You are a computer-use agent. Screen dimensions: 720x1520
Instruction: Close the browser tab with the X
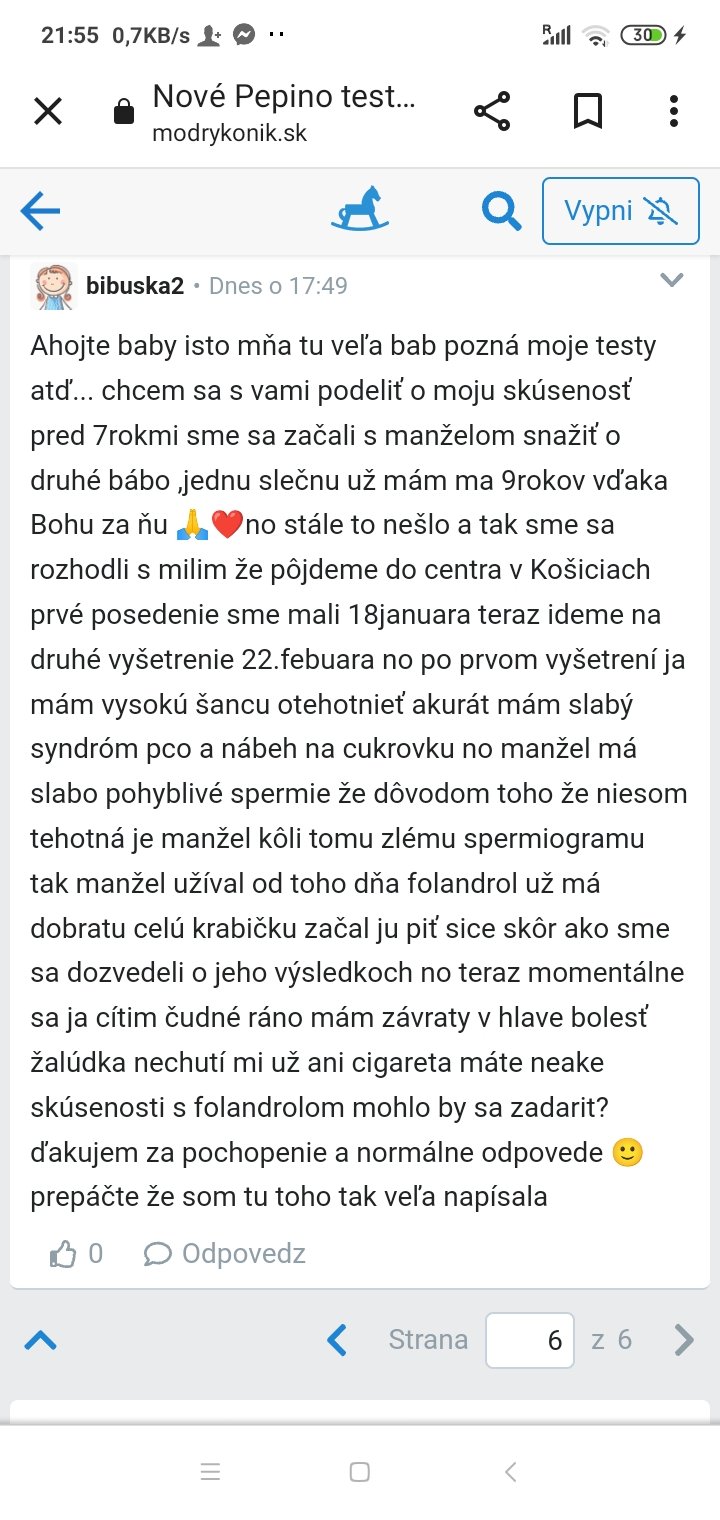coord(48,111)
